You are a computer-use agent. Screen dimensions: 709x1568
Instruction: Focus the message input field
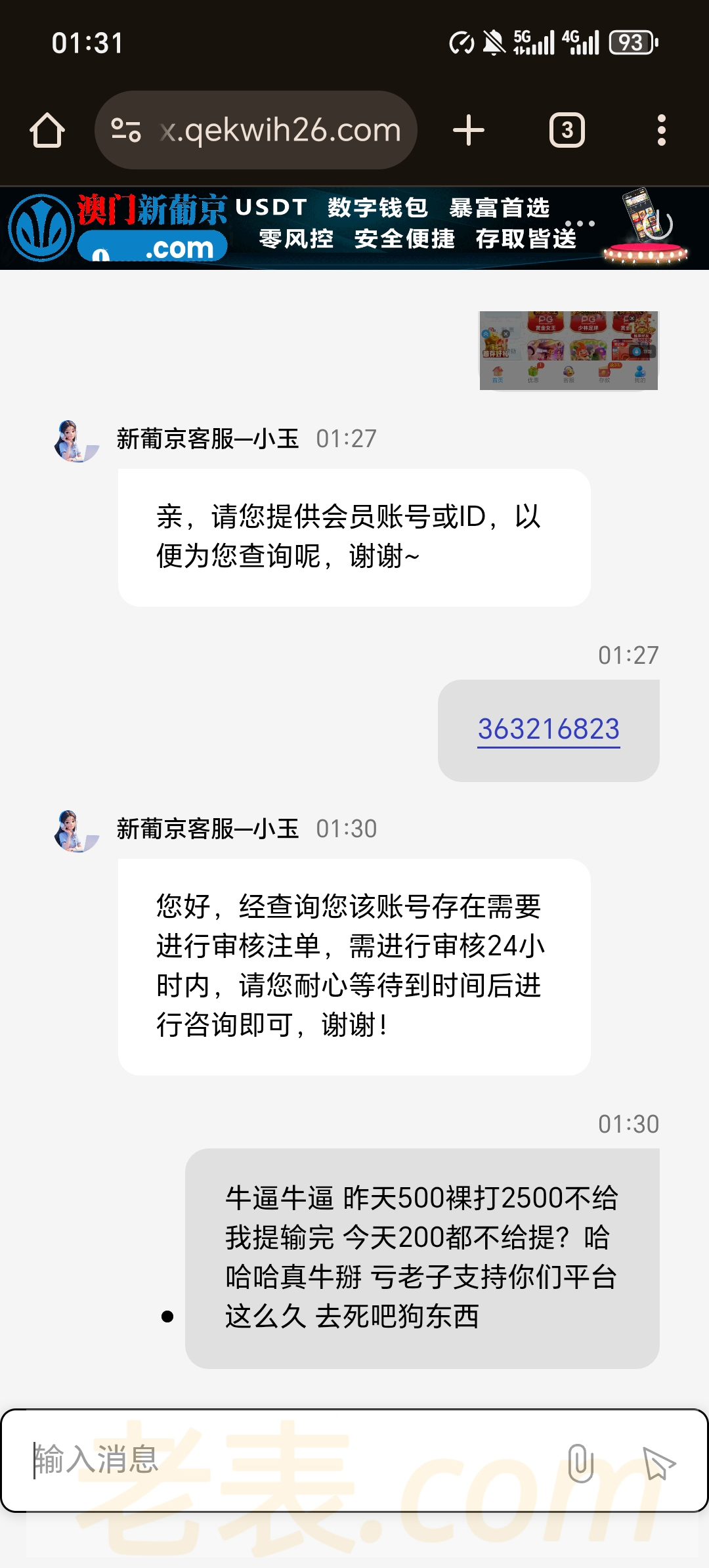coord(289,1460)
